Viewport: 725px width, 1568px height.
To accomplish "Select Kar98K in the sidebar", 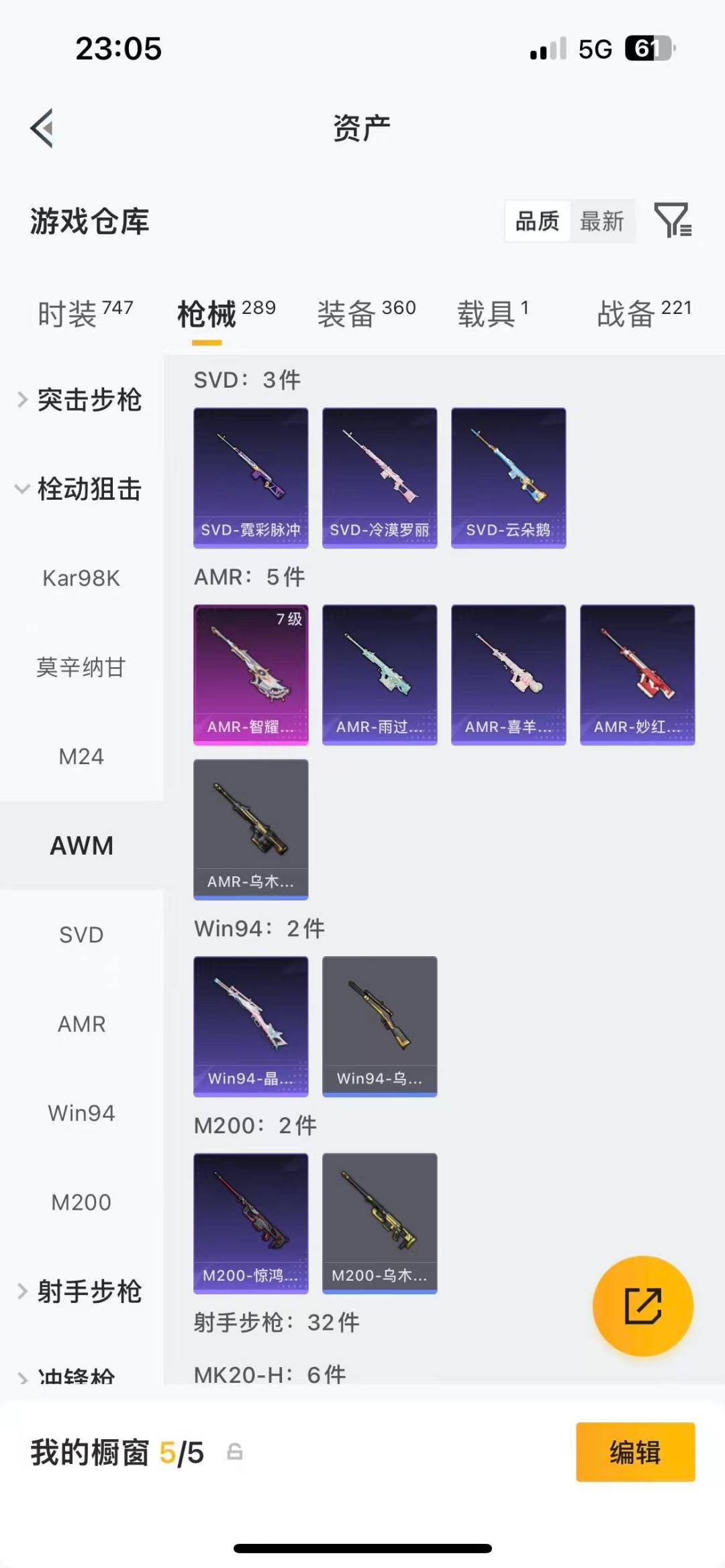I will click(81, 578).
